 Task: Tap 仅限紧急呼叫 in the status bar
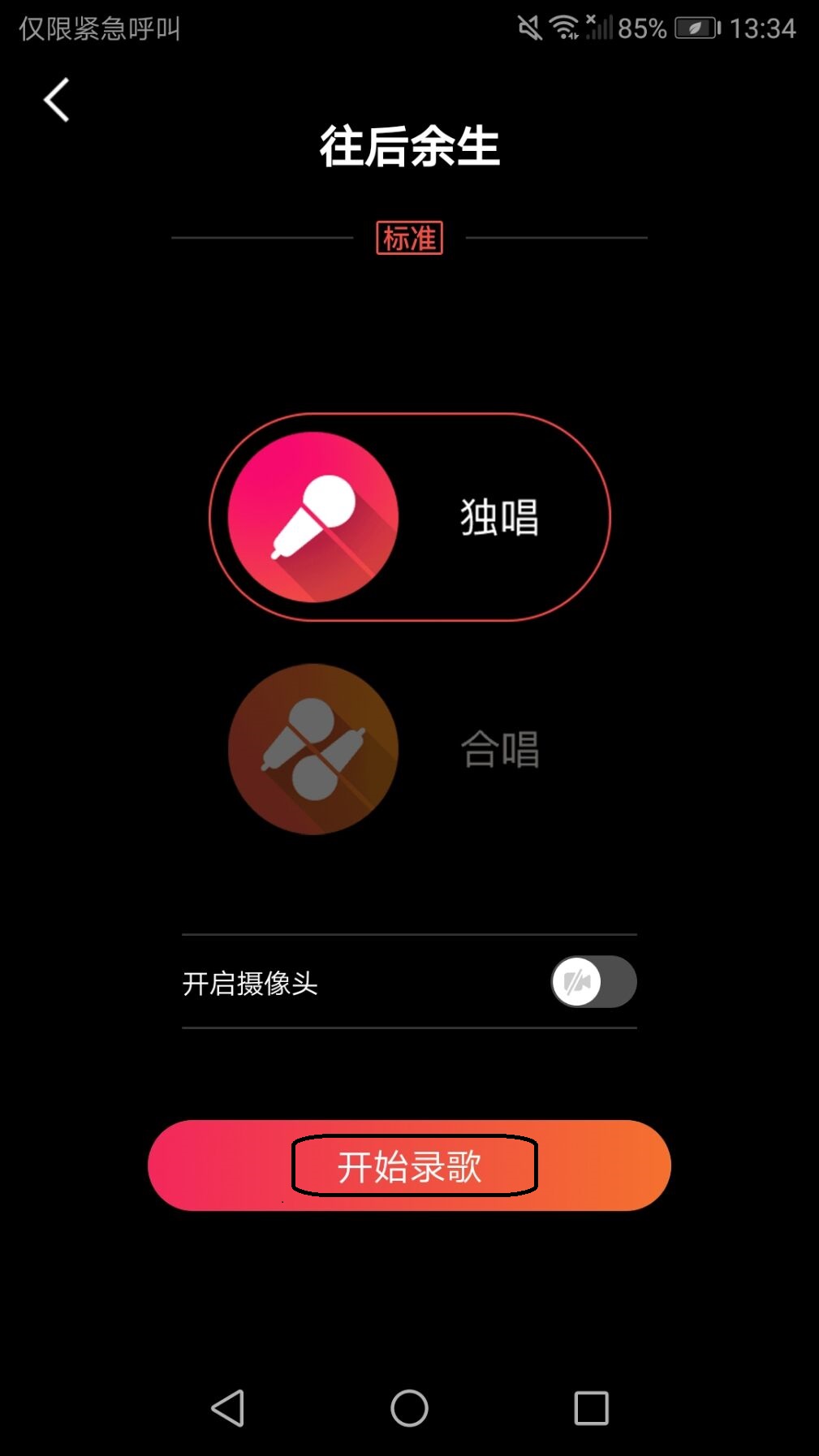coord(97,29)
